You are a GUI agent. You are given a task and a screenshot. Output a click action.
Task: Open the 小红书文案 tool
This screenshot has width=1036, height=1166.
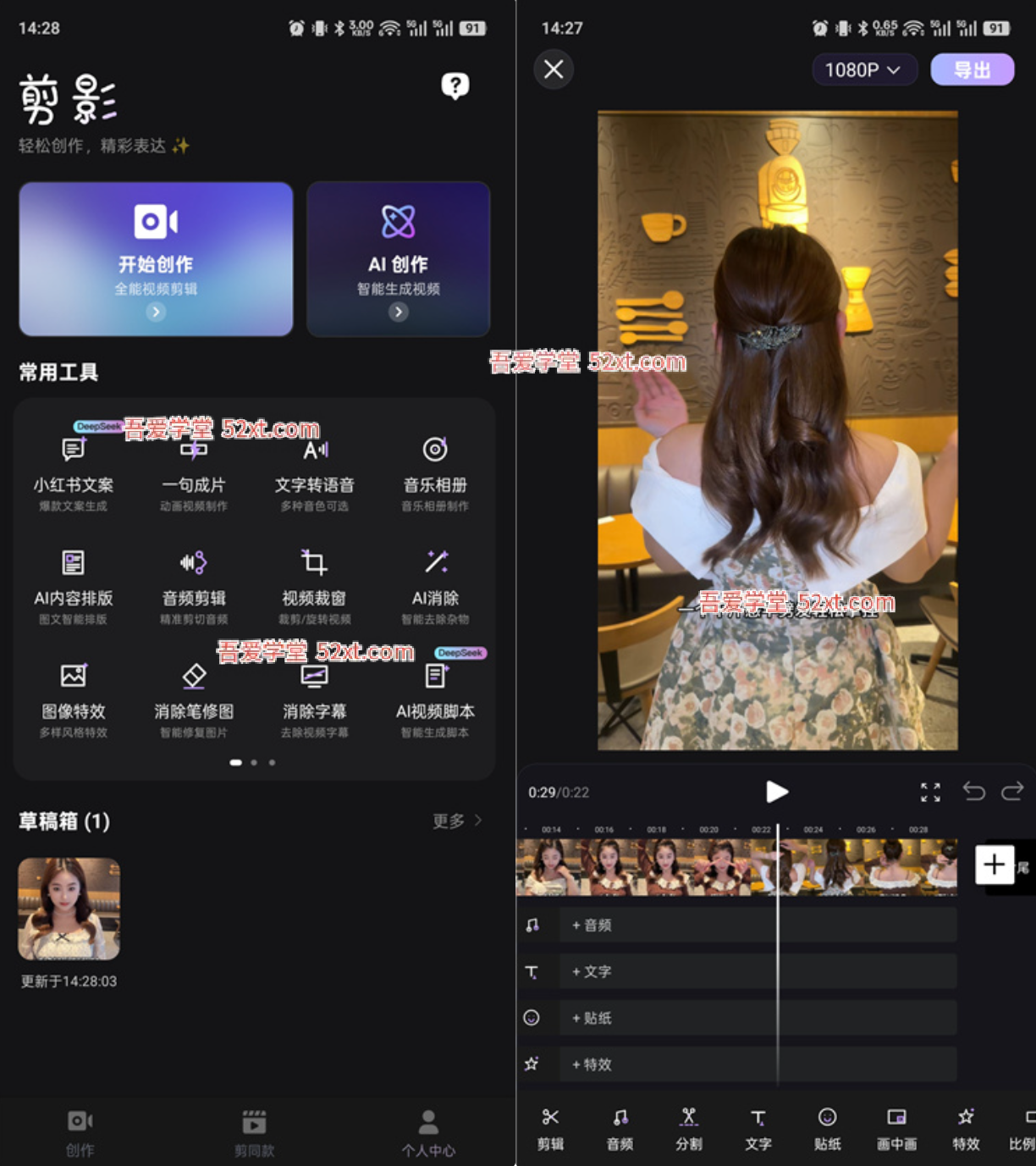point(74,473)
